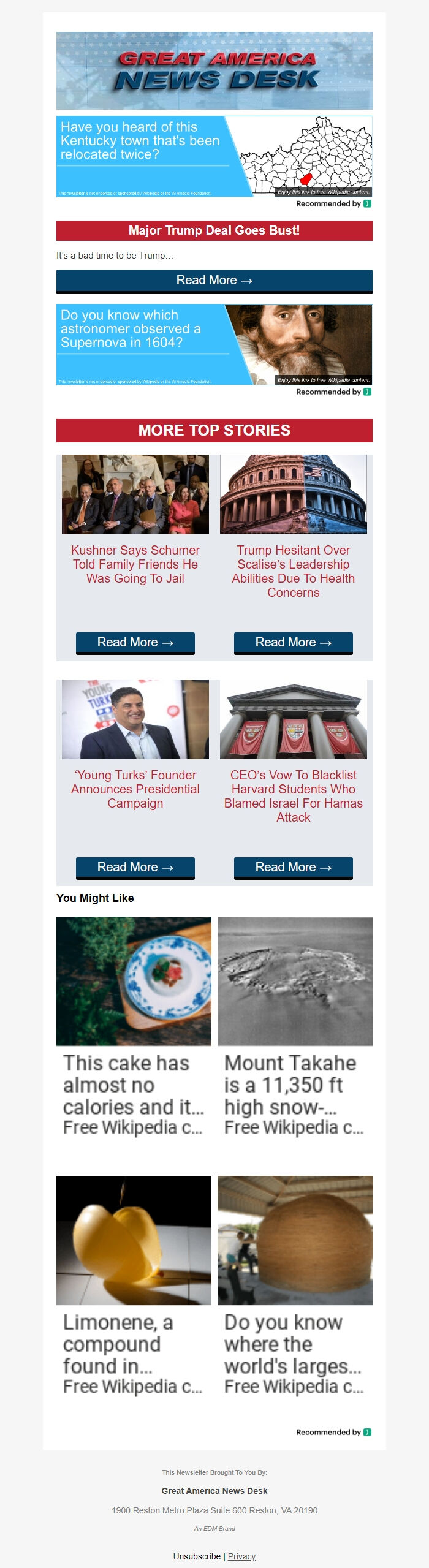Viewport: 429px width, 1568px height.
Task: Tap the Major Trump Deal Goes Bust headline
Action: 214,231
